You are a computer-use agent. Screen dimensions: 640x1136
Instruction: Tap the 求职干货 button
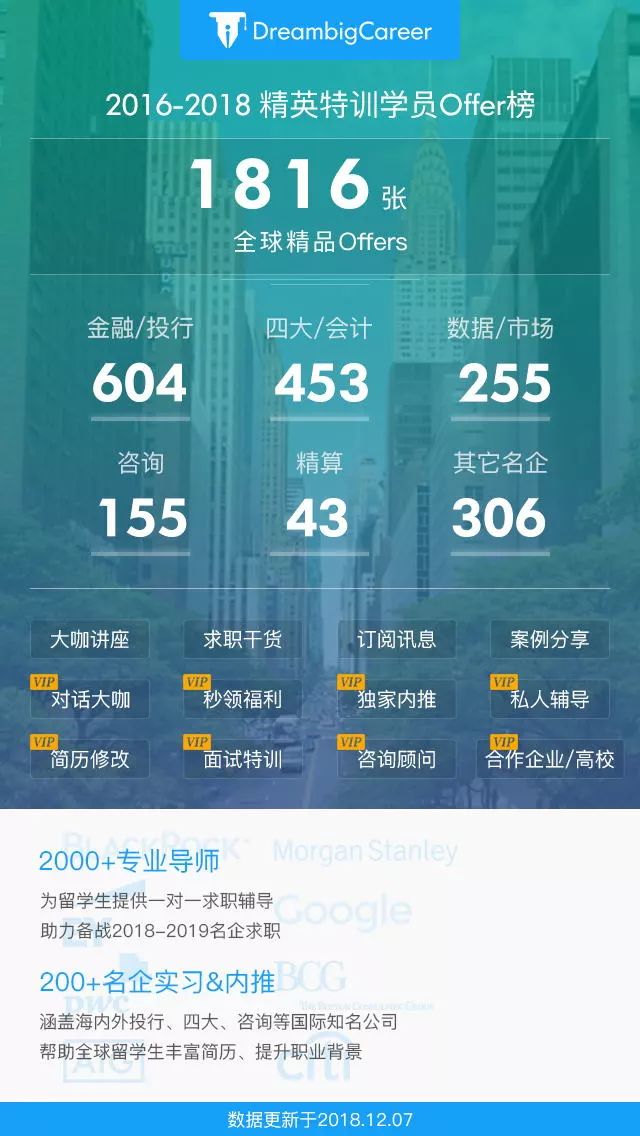(243, 639)
